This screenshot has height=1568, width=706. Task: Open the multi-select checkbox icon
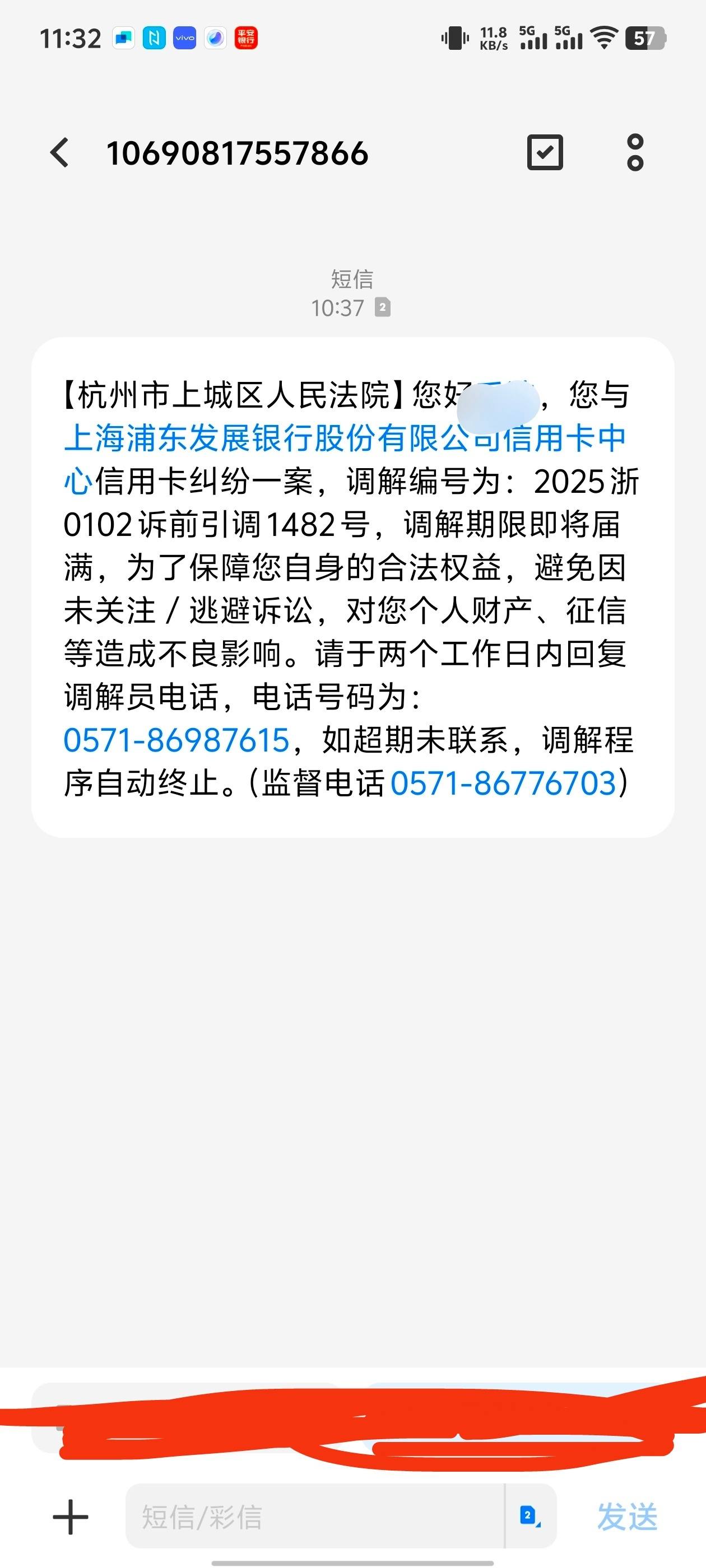pyautogui.click(x=545, y=152)
